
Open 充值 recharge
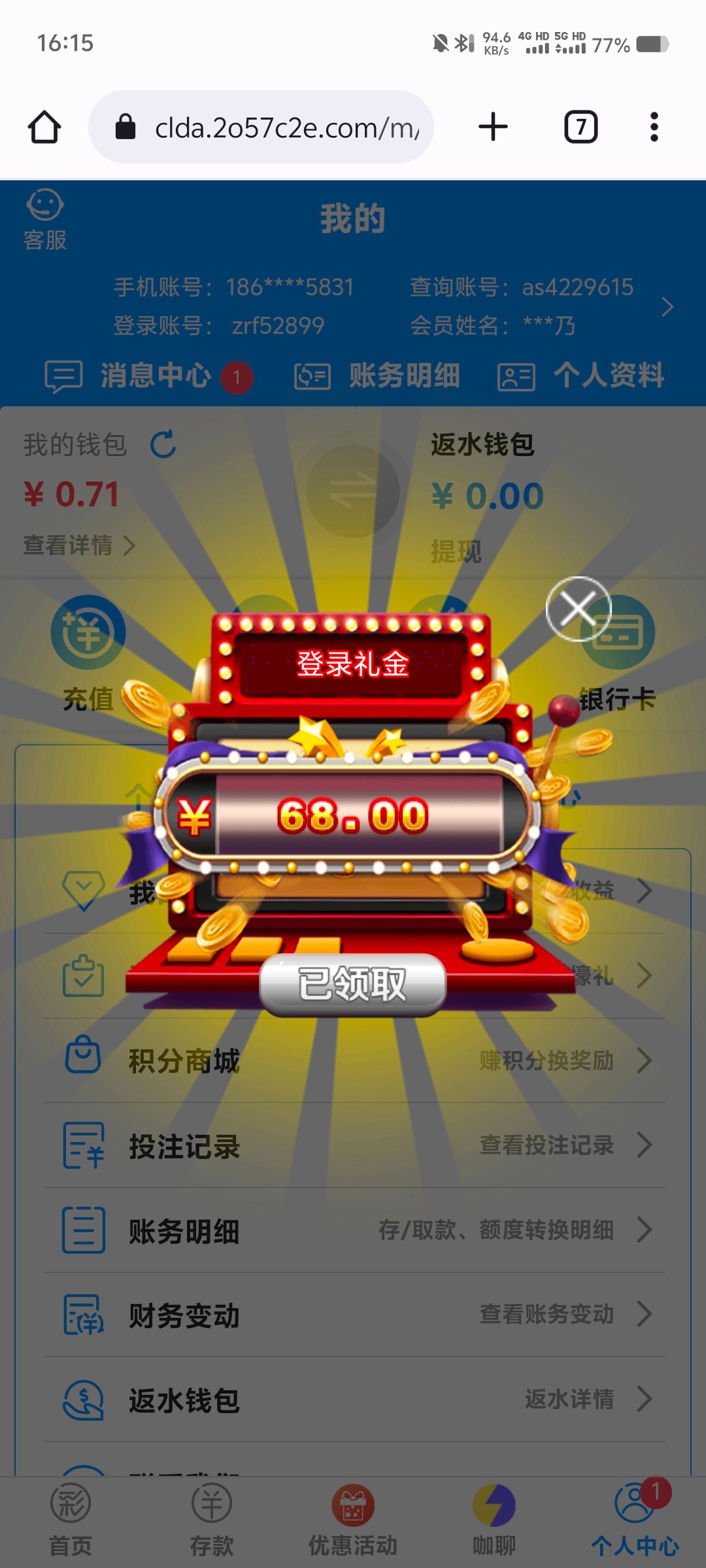(x=88, y=653)
